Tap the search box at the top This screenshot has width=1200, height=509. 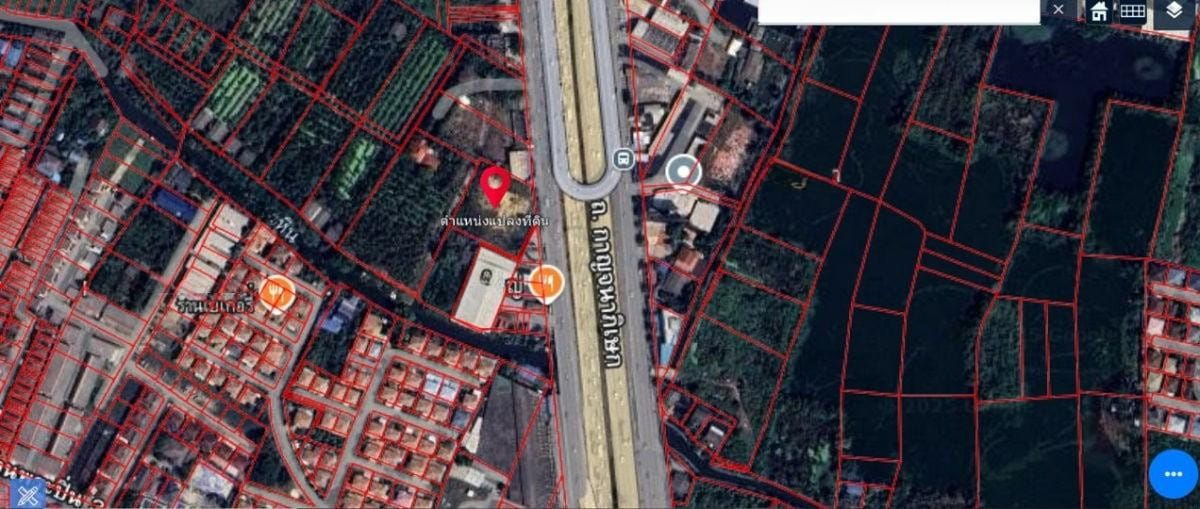point(898,11)
